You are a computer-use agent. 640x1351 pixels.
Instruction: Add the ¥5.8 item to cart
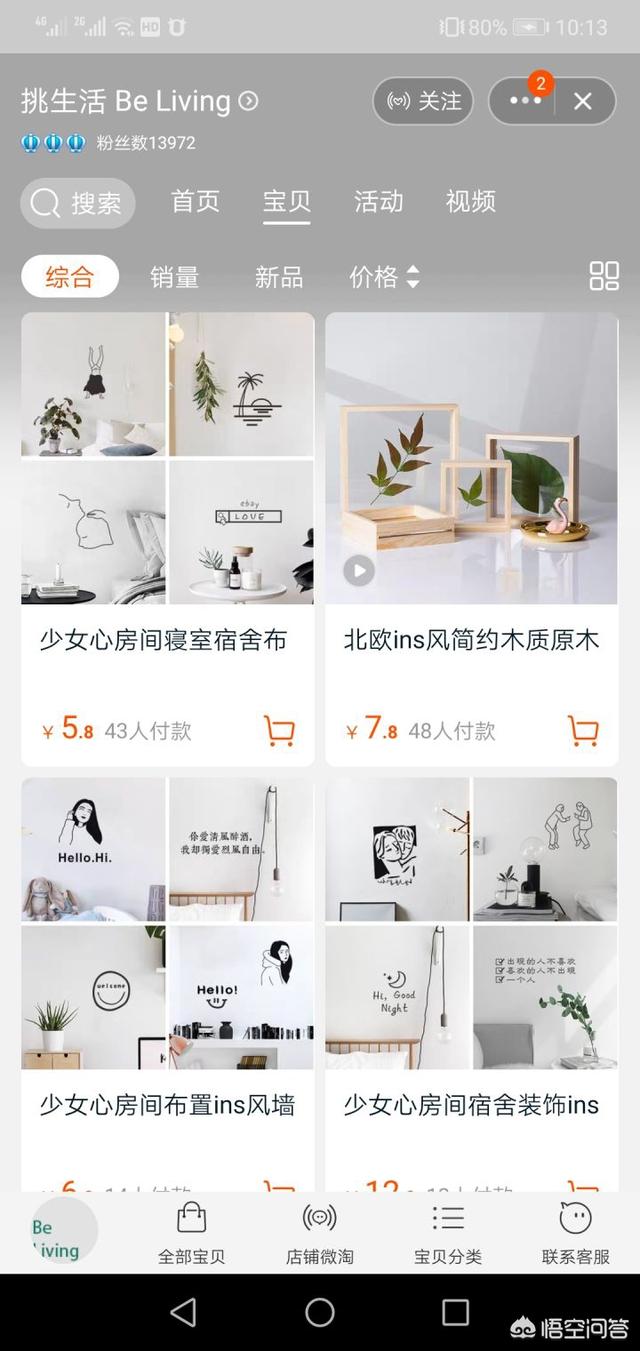coord(280,730)
